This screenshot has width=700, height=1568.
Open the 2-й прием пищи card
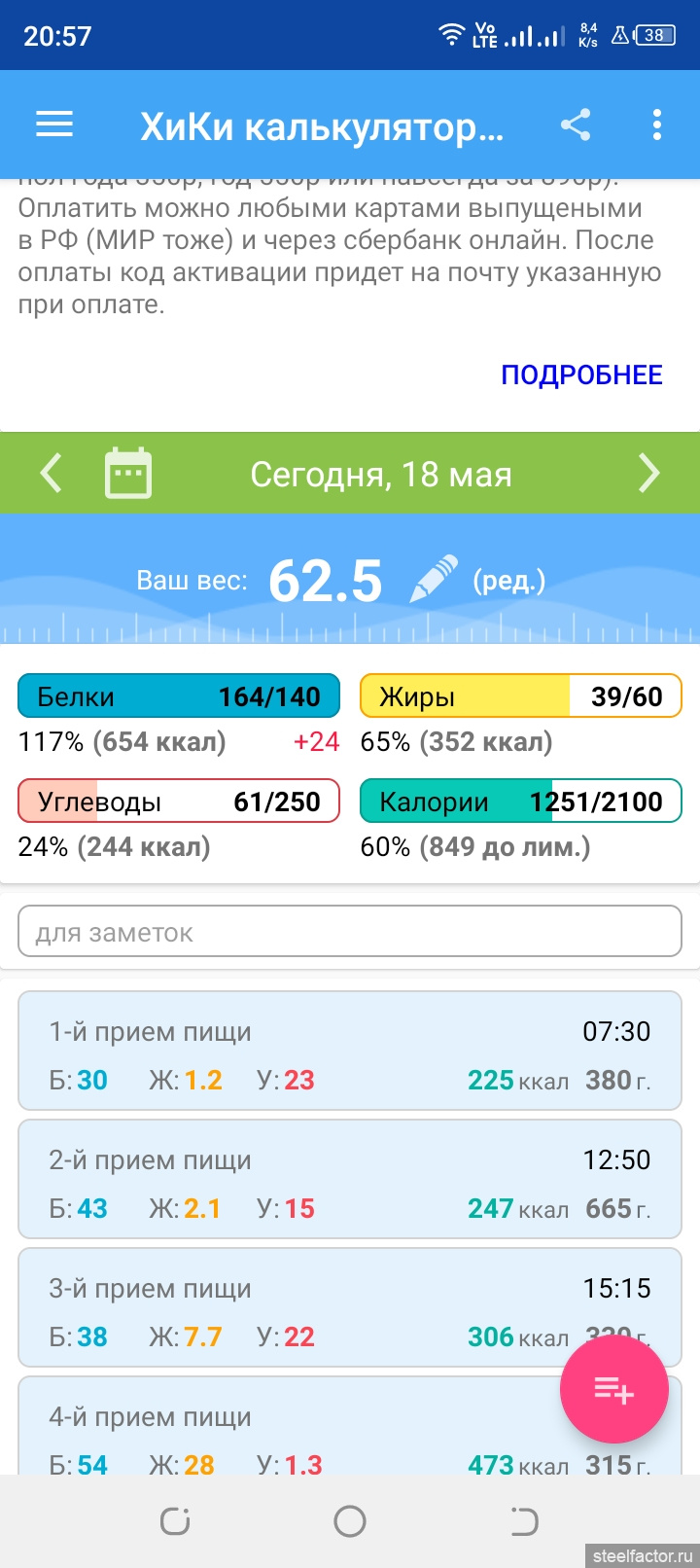(350, 1179)
